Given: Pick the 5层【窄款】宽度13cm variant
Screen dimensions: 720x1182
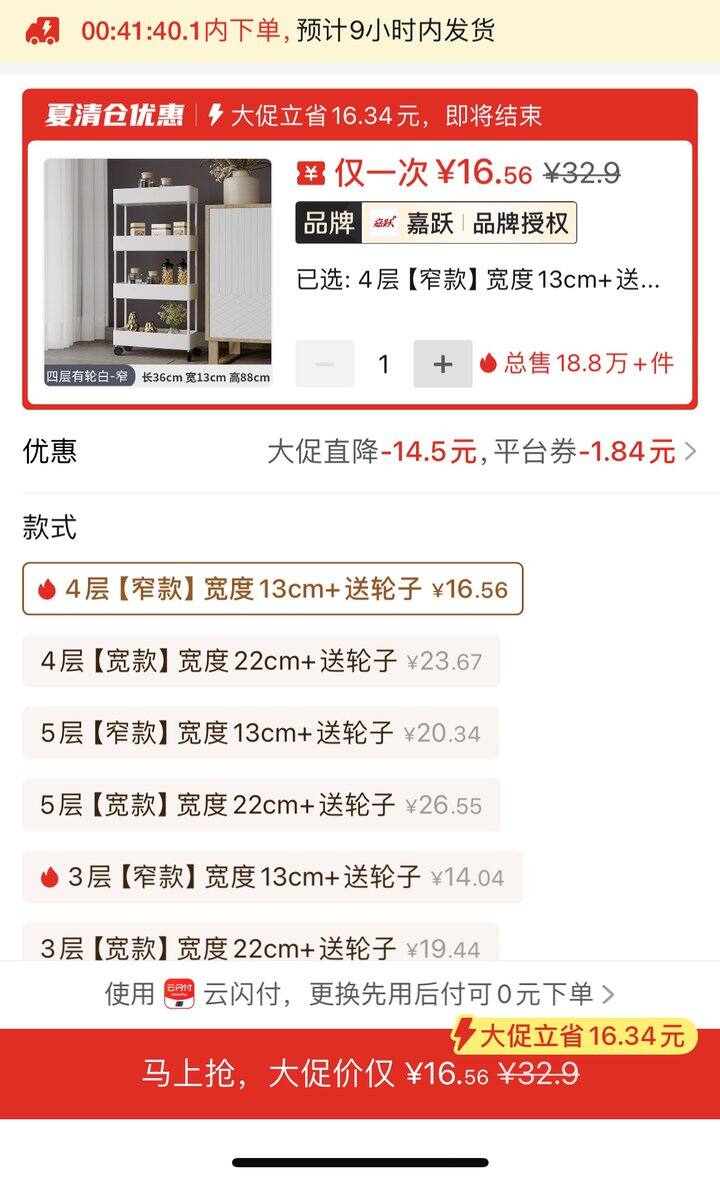Looking at the screenshot, I should [x=261, y=733].
